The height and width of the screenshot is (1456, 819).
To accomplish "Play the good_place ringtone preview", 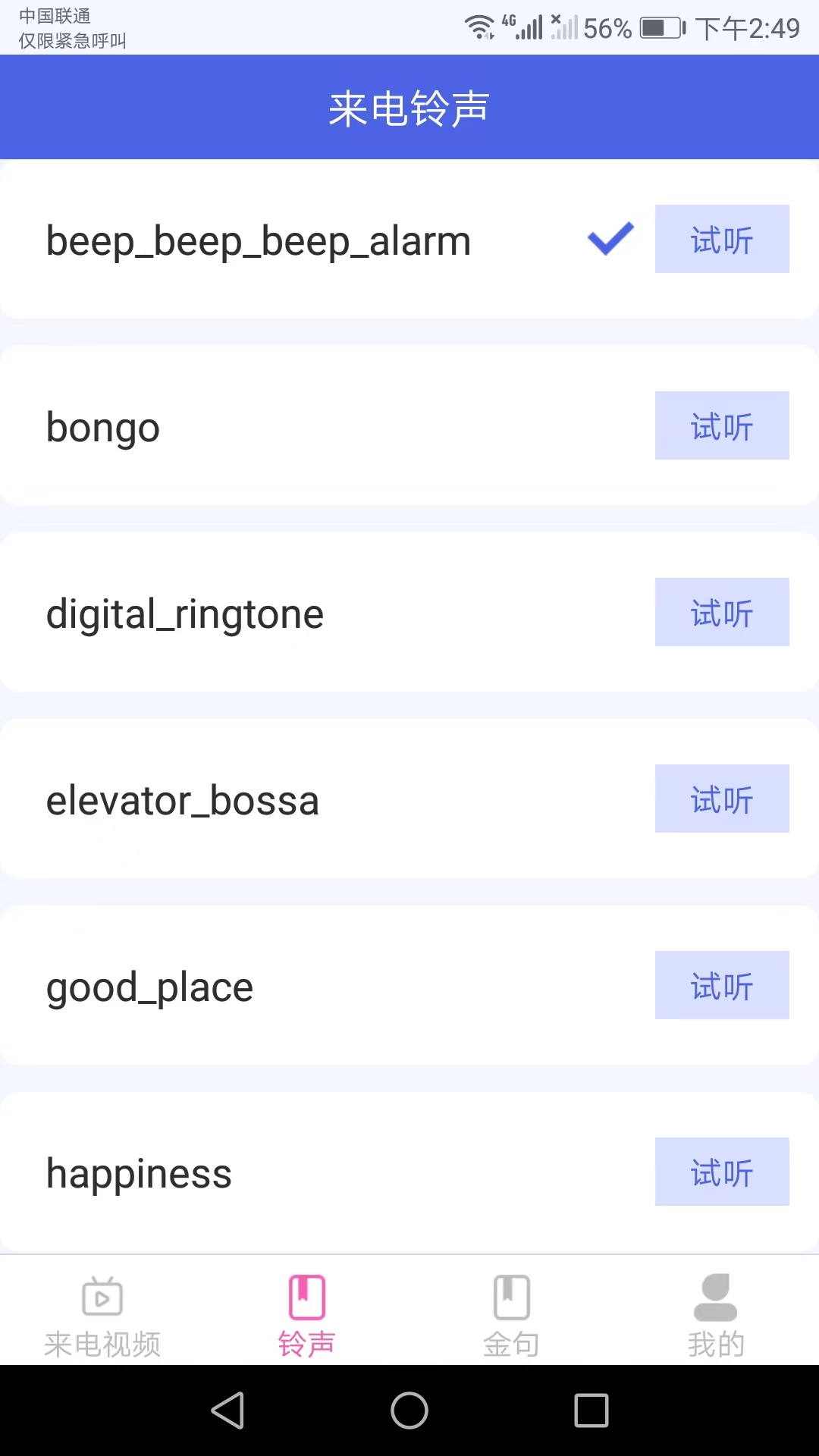I will (x=721, y=985).
